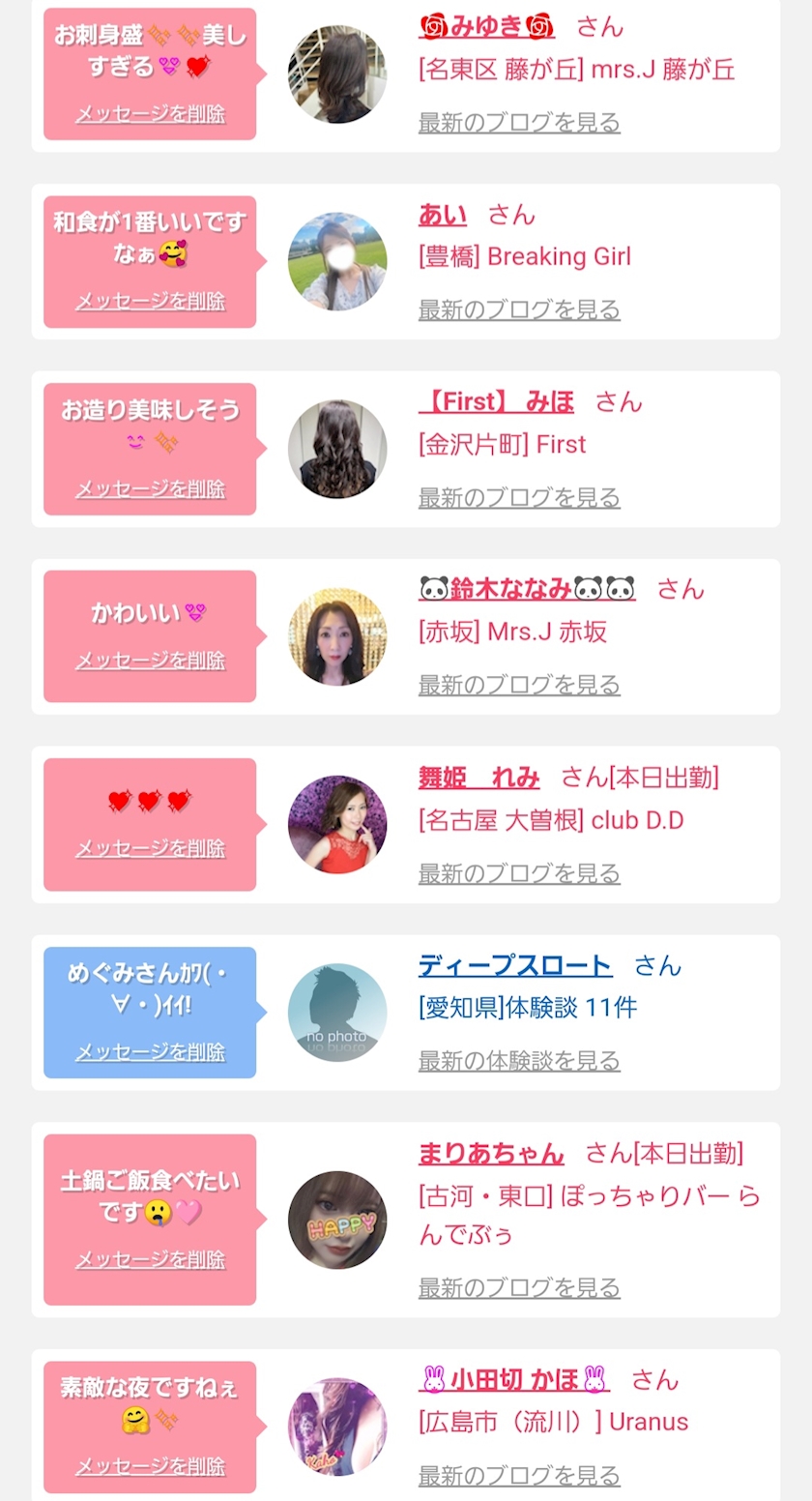View latest 体験談 from ディープスロート
Viewport: 812px width, 1501px height.
tap(519, 1061)
